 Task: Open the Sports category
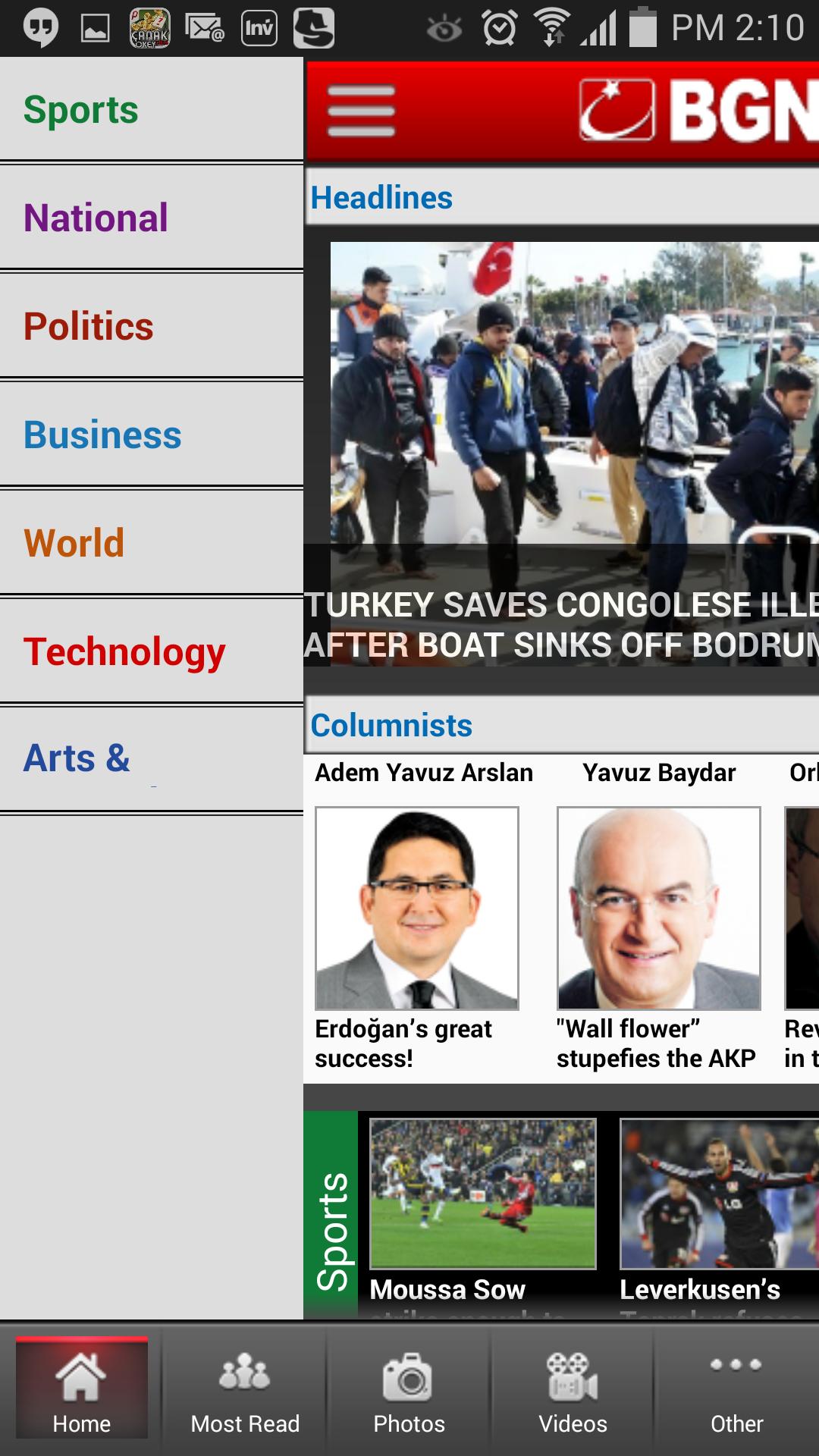click(152, 110)
